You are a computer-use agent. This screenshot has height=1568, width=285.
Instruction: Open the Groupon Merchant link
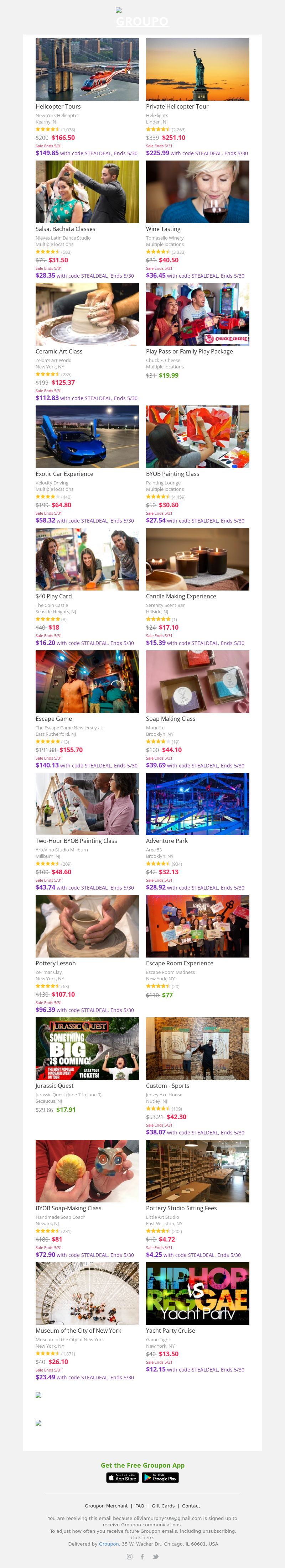106,1505
